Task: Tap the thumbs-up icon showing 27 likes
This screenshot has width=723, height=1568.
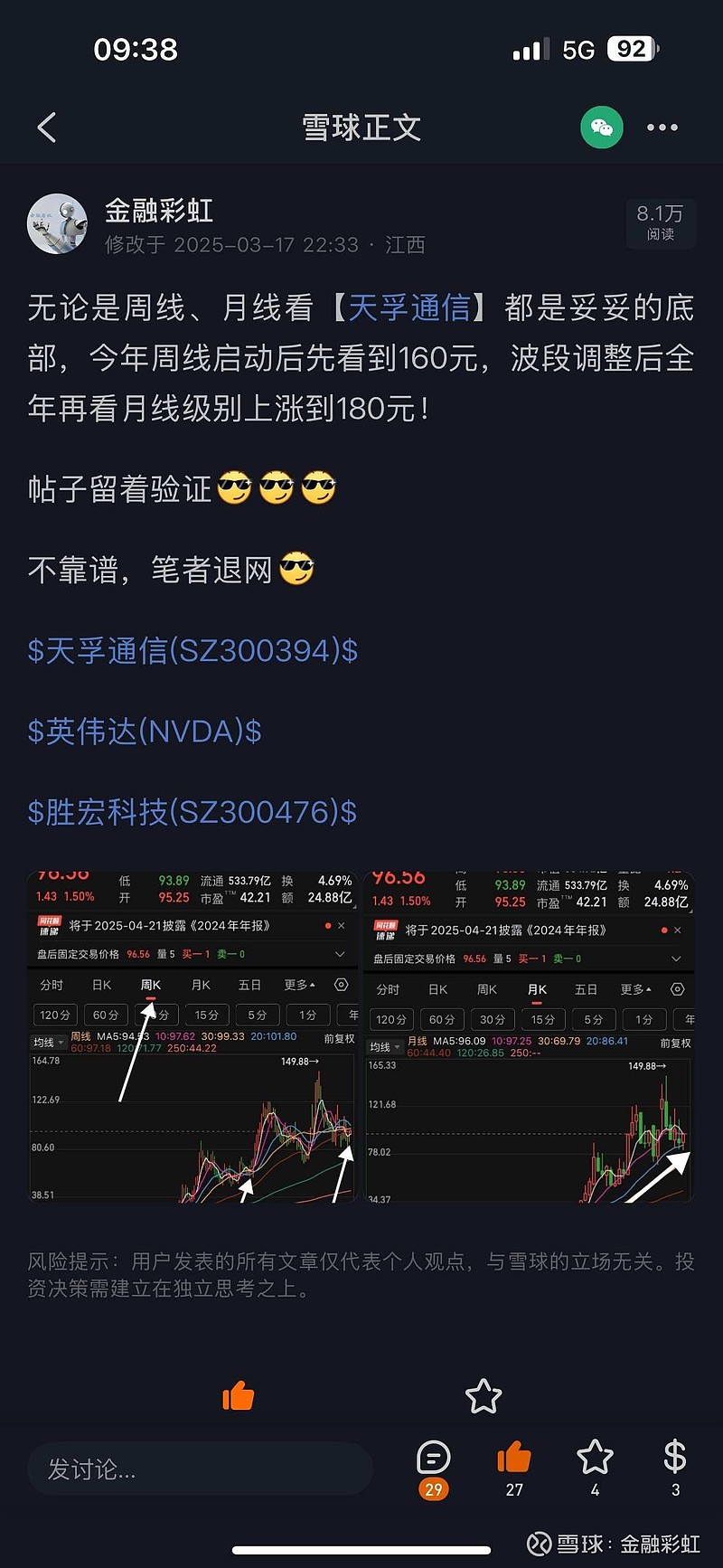Action: point(514,1462)
